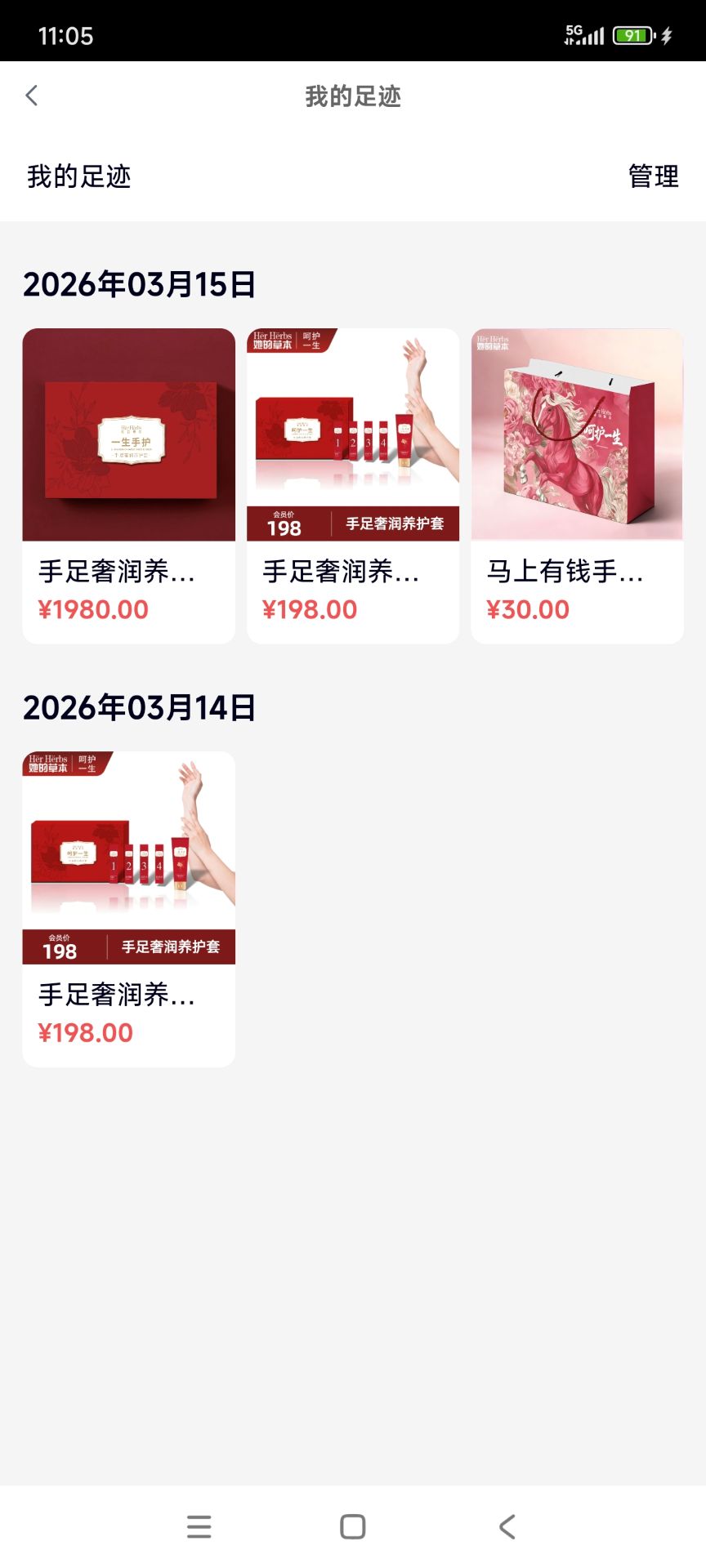Tap the 2026年03月15日 date header
This screenshot has width=706, height=1568.
click(140, 284)
